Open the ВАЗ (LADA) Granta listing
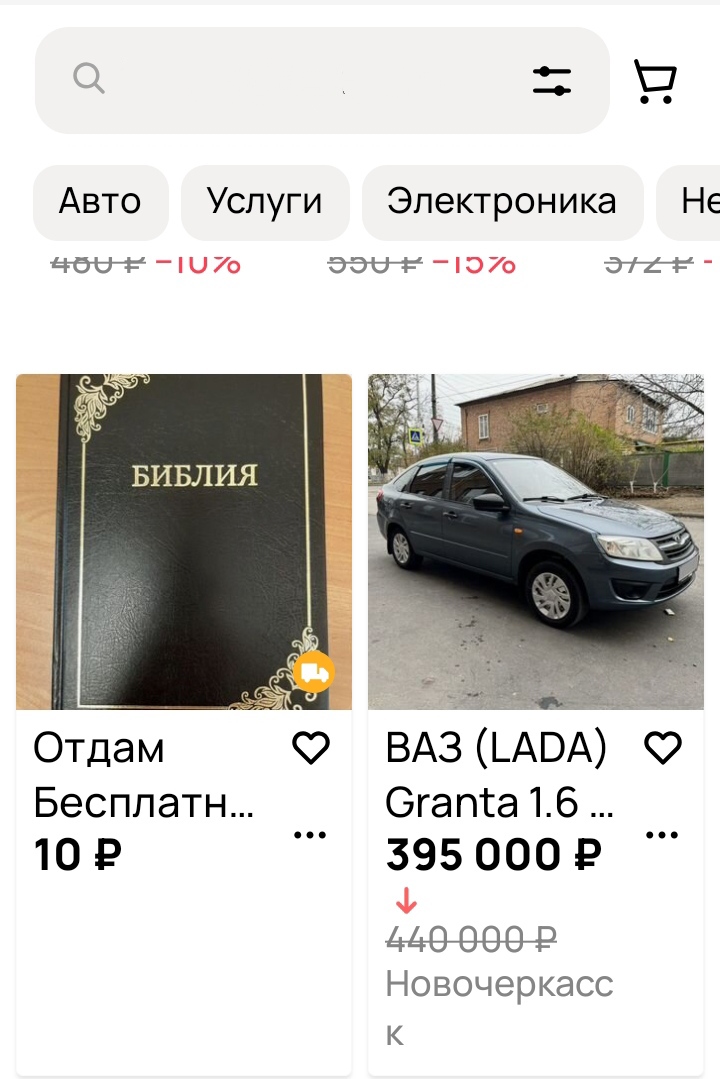Viewport: 720px width, 1079px height. click(535, 541)
